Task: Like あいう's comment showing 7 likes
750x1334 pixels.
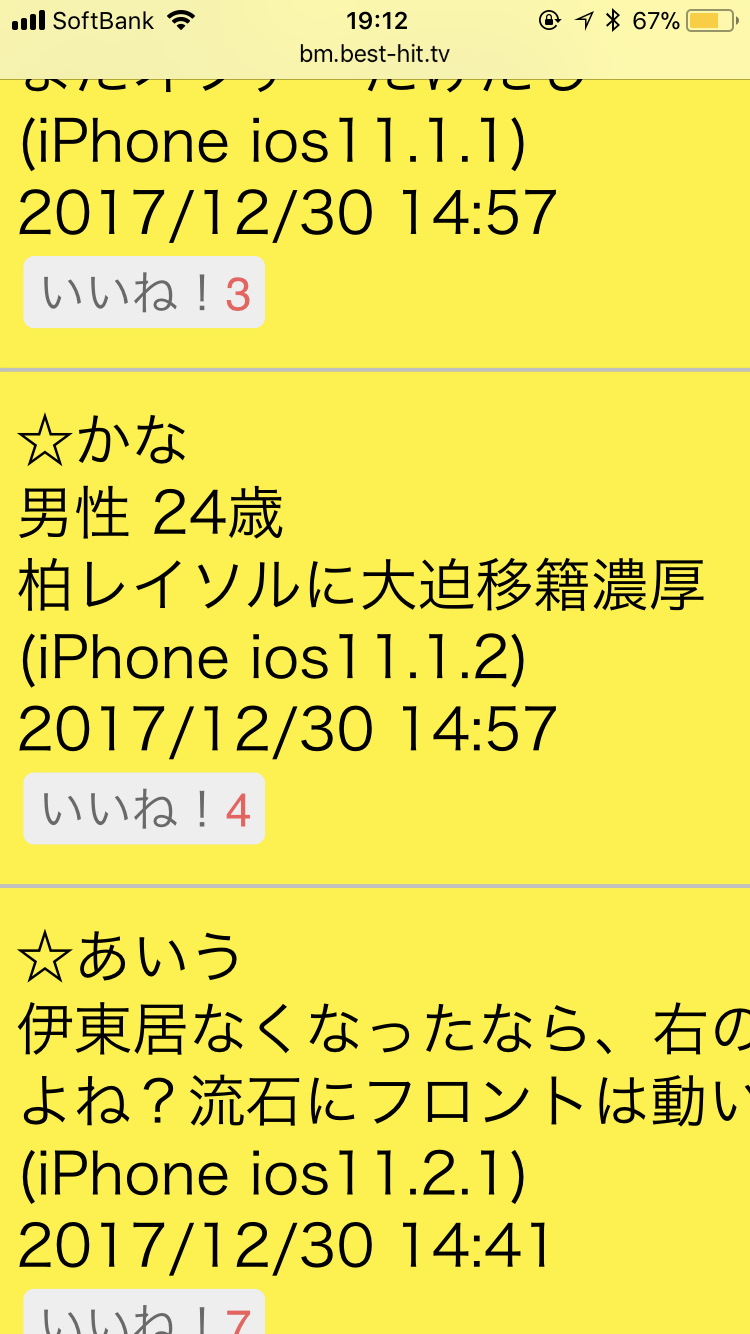Action: 144,1313
